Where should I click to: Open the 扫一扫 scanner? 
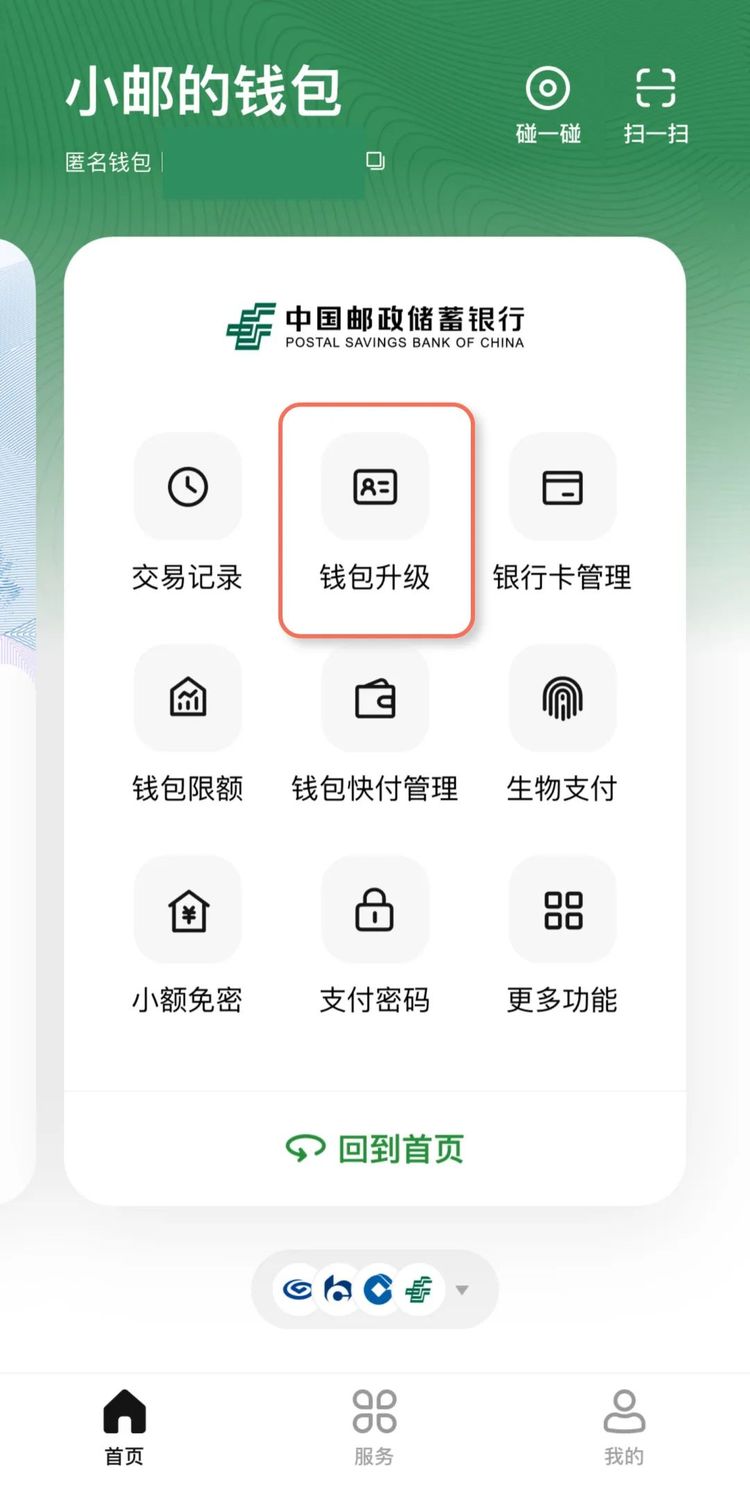point(656,103)
